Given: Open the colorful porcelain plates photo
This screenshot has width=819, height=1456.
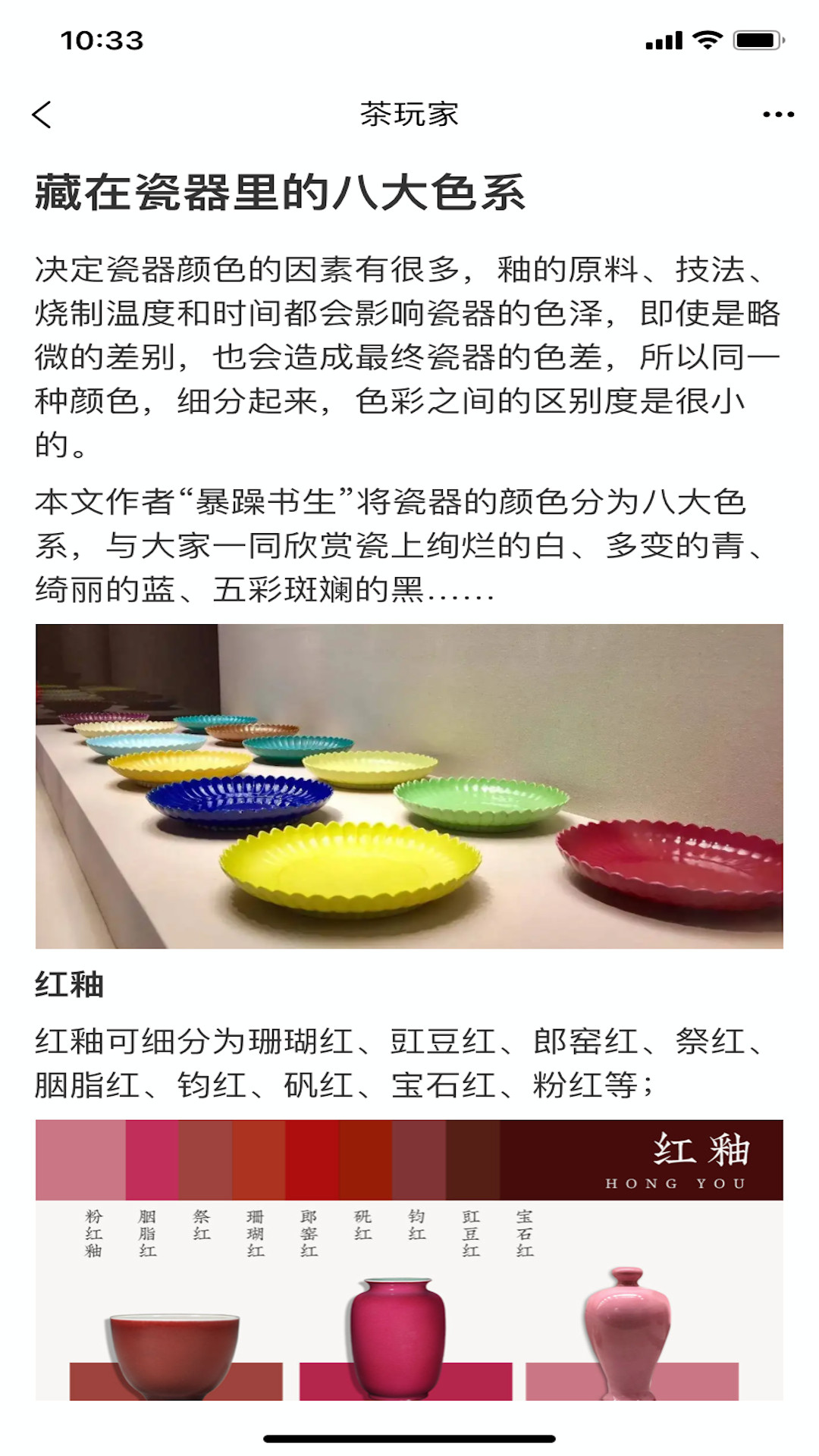Looking at the screenshot, I should 409,786.
